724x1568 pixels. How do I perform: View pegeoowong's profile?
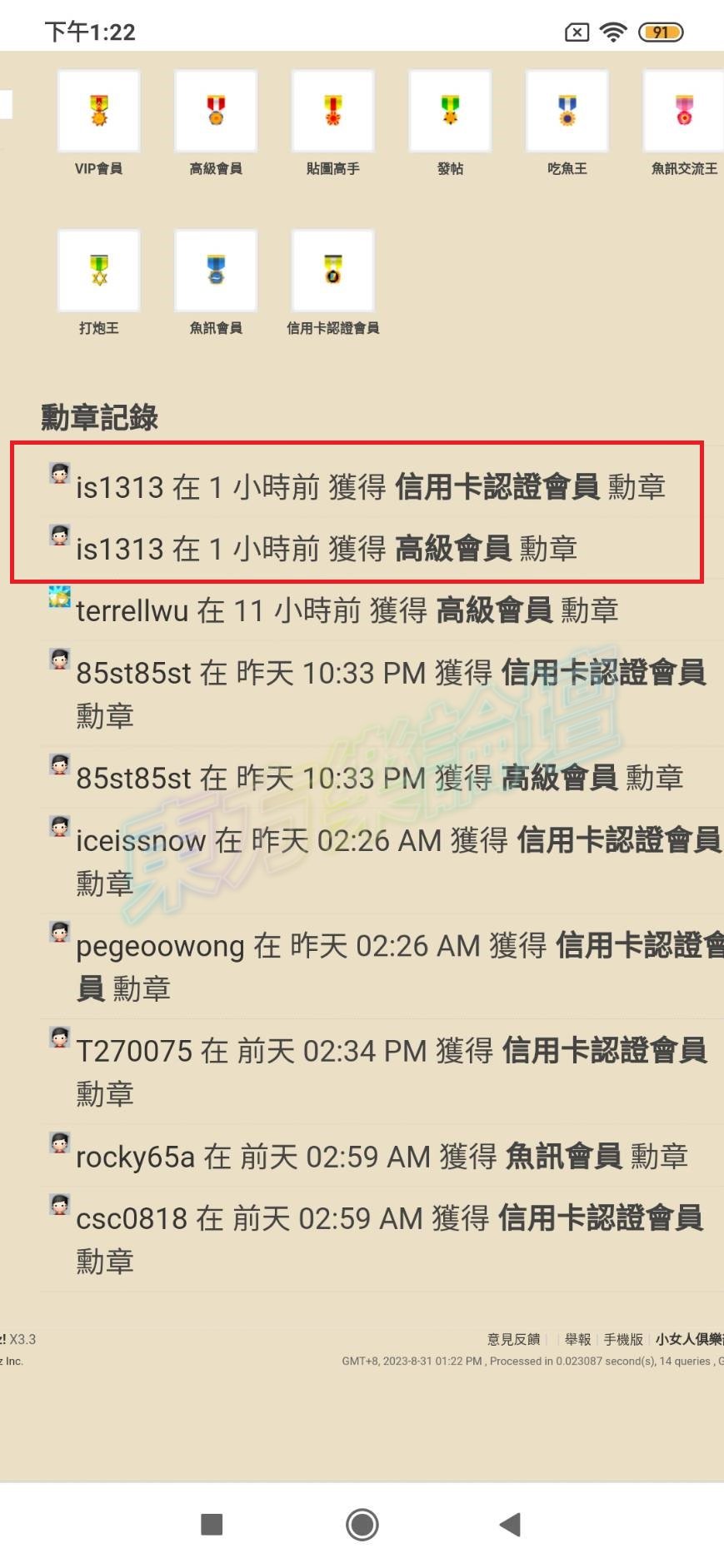(x=159, y=947)
